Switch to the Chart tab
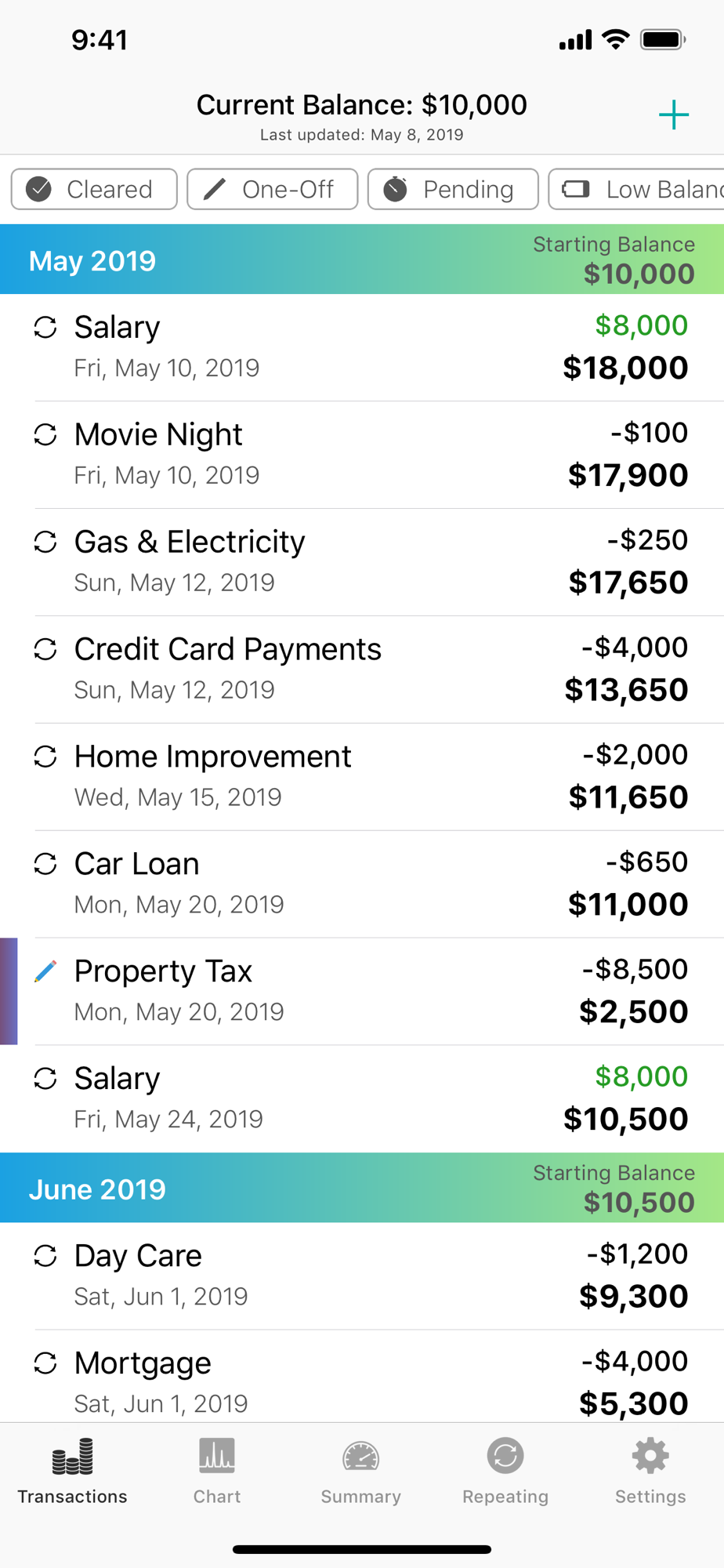The width and height of the screenshot is (724, 1568). tap(217, 1472)
